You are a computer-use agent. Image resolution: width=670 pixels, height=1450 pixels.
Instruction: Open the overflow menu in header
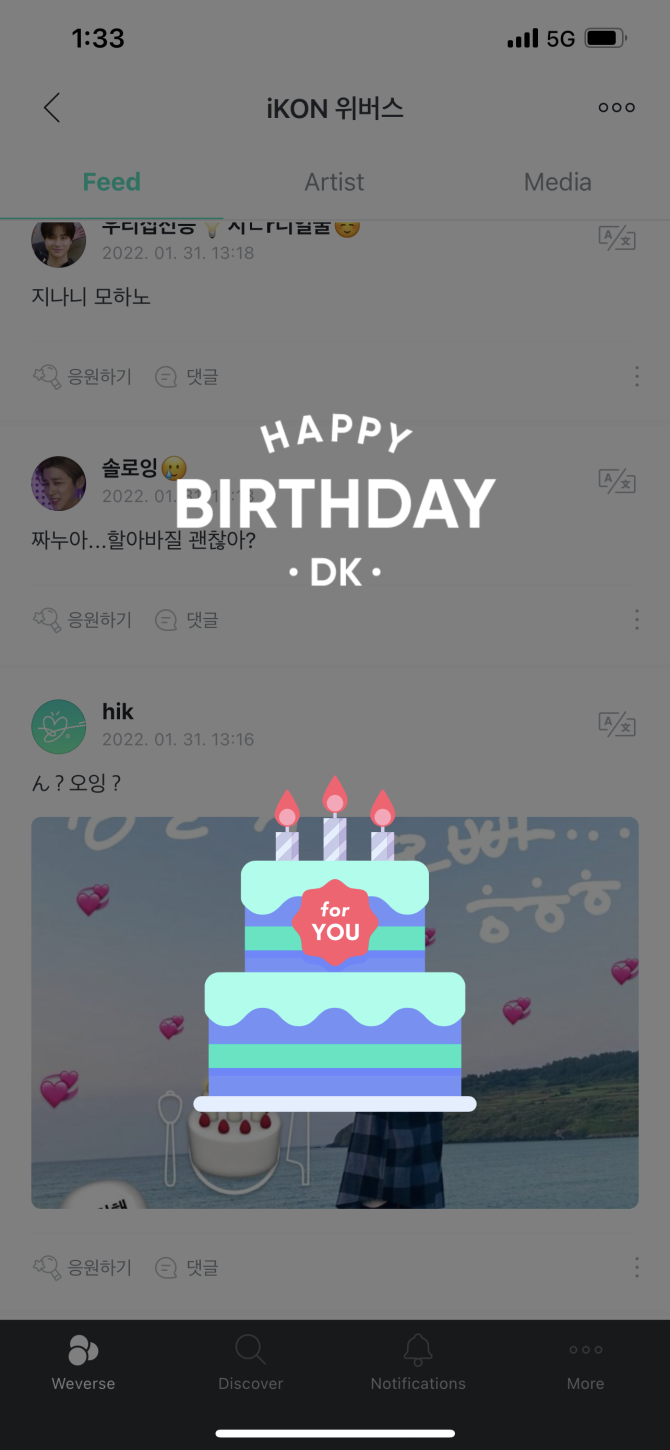(x=616, y=108)
